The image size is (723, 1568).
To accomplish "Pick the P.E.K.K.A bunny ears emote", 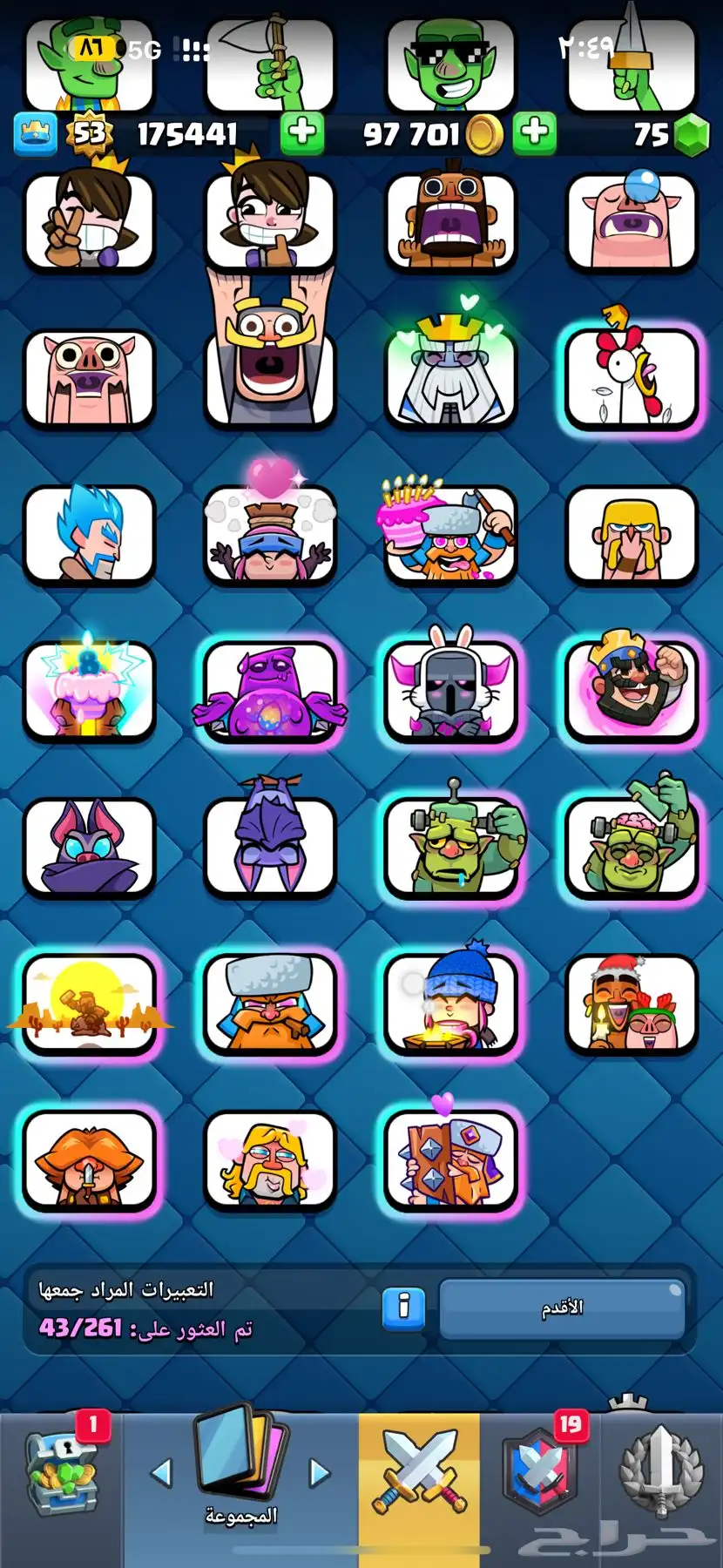I will 451,690.
